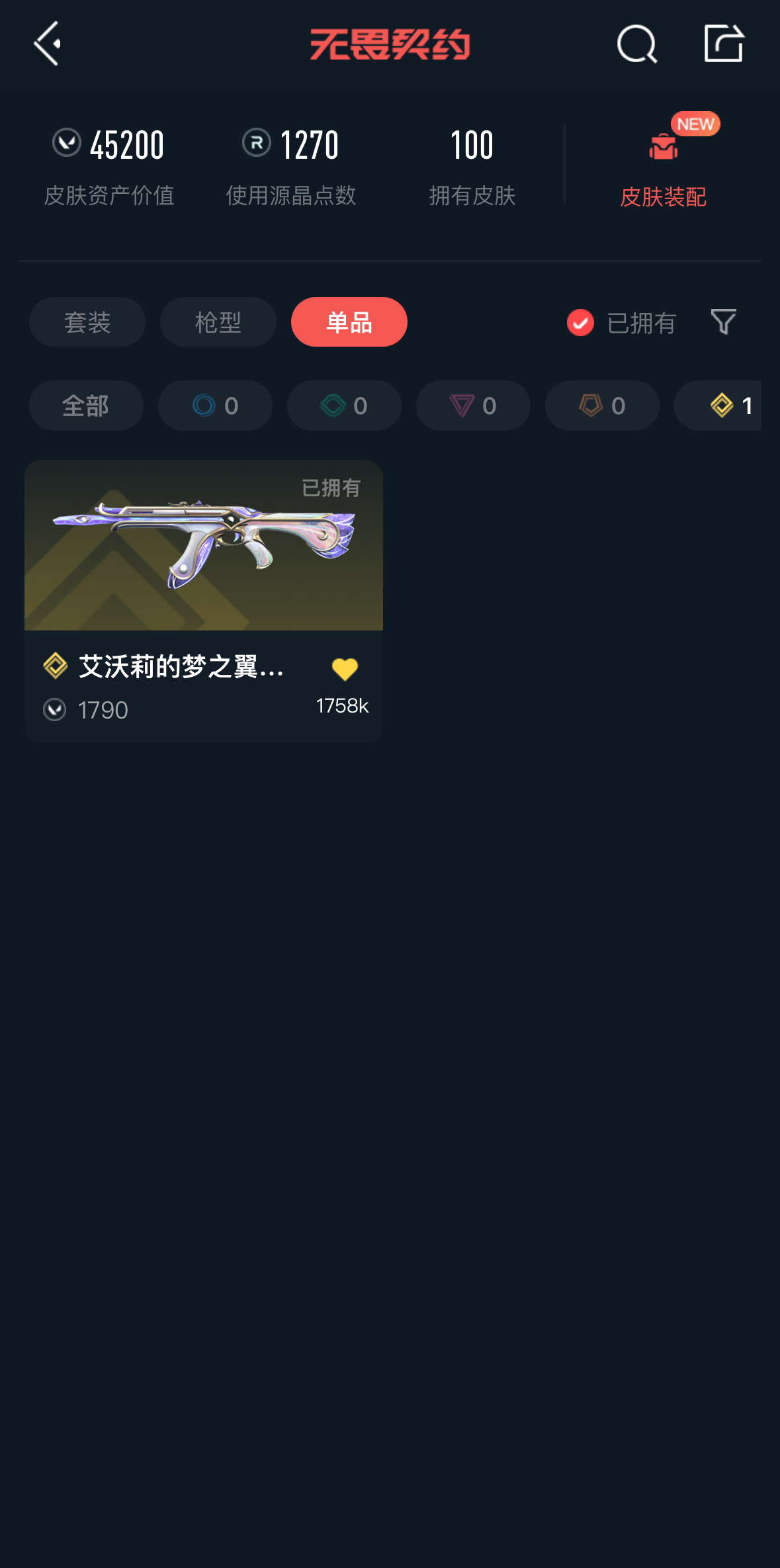Image resolution: width=780 pixels, height=1568 pixels.
Task: Switch to the 套装 tab
Action: [87, 322]
